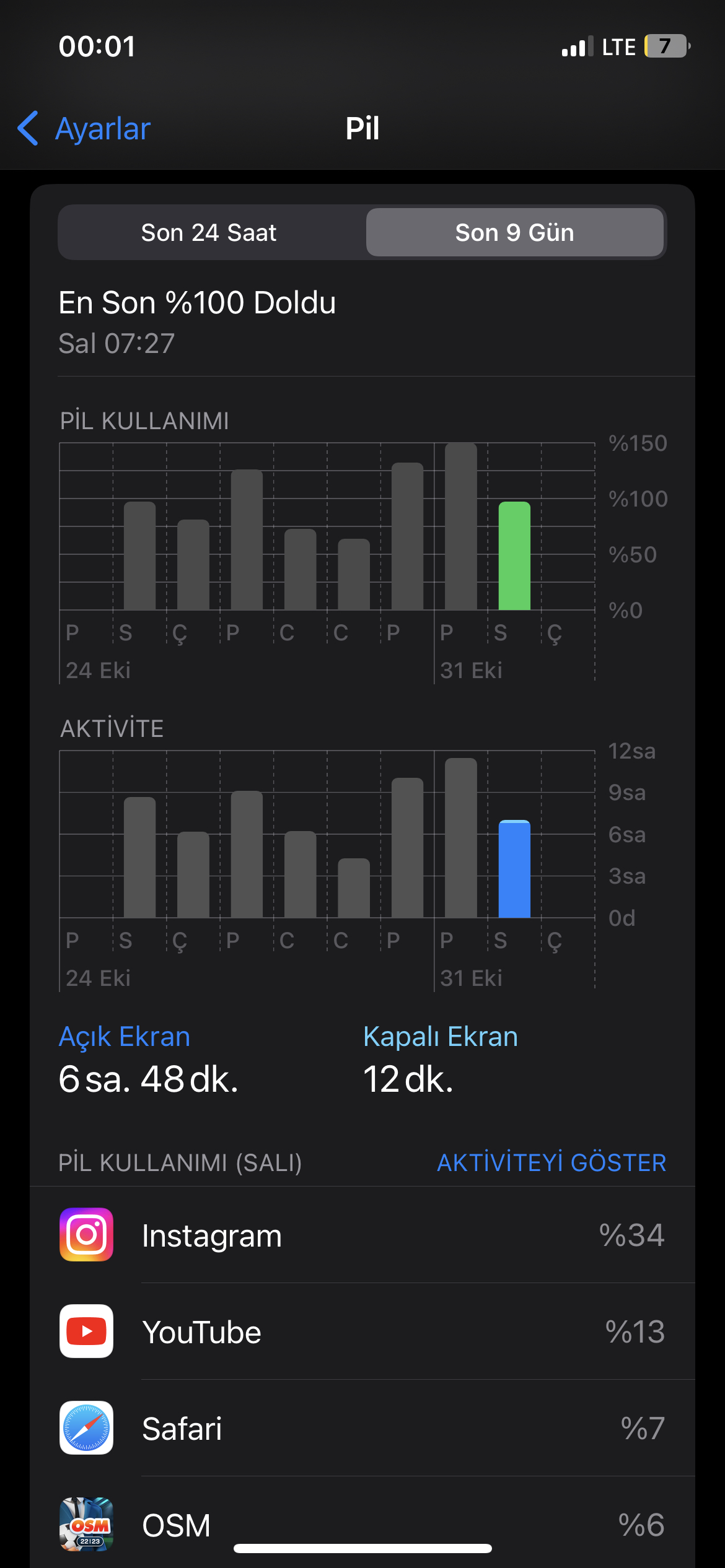This screenshot has height=1568, width=725.
Task: Switch to Son 24 Saat view
Action: (209, 232)
